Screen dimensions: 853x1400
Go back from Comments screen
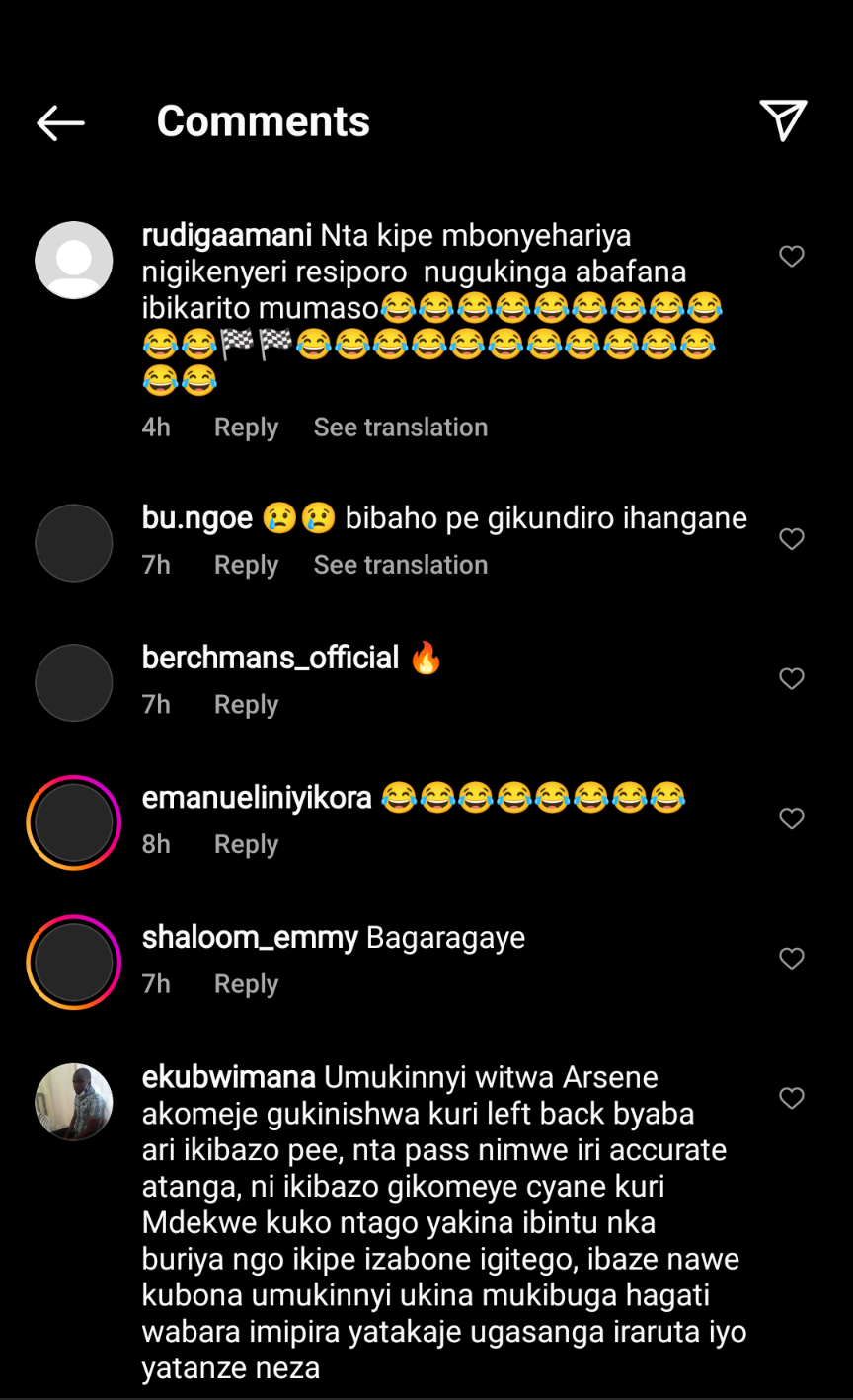click(x=60, y=122)
